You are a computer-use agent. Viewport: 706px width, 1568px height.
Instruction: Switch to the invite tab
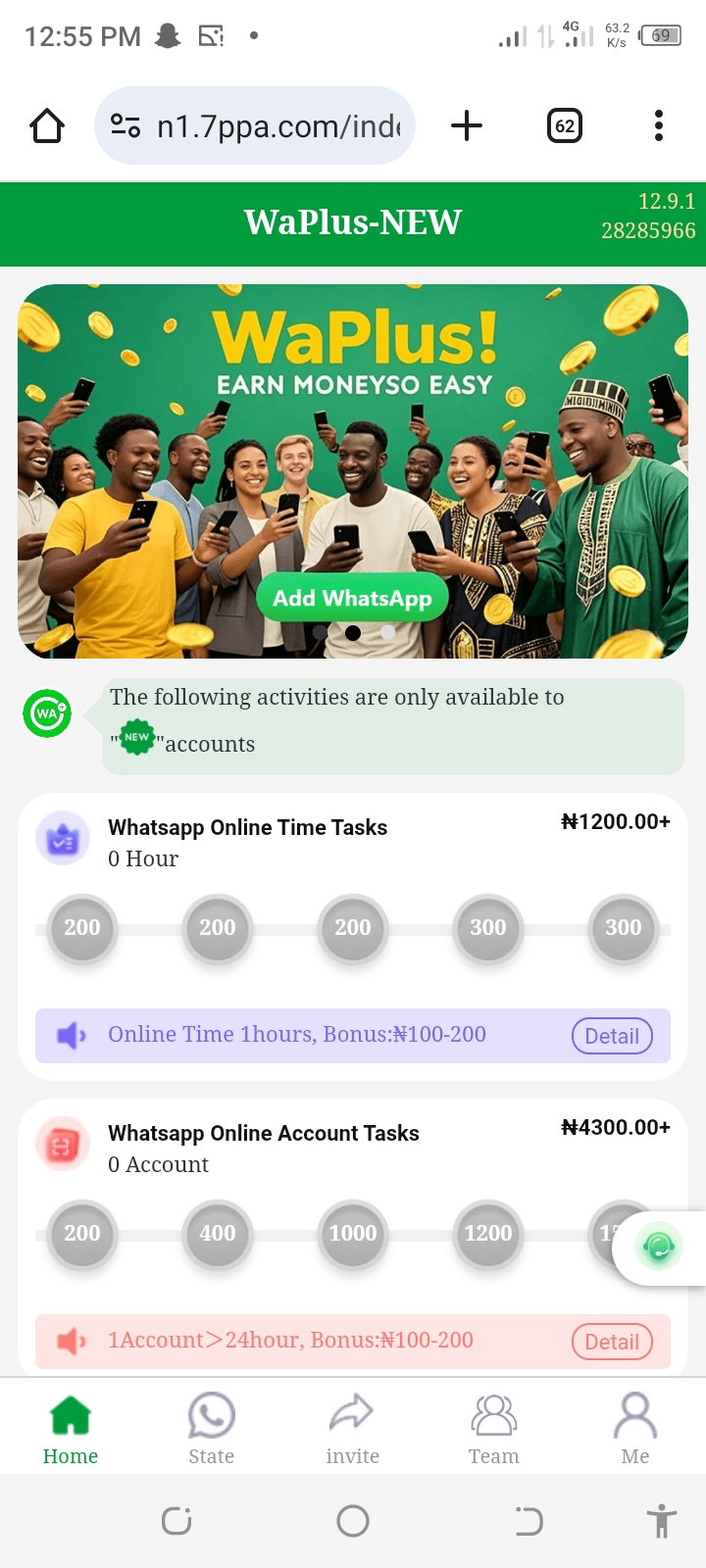point(352,1429)
